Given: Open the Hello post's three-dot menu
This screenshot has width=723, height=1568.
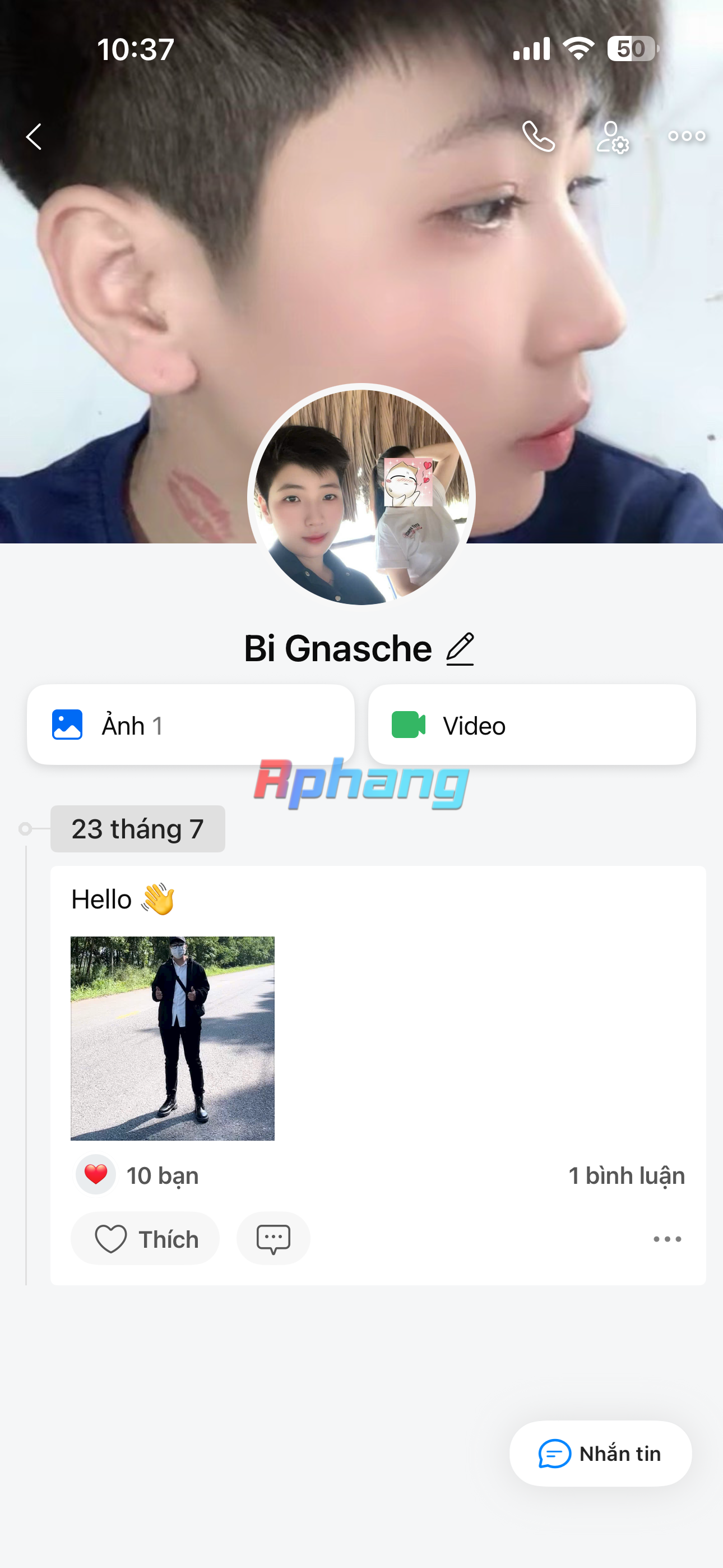Looking at the screenshot, I should pyautogui.click(x=667, y=1239).
